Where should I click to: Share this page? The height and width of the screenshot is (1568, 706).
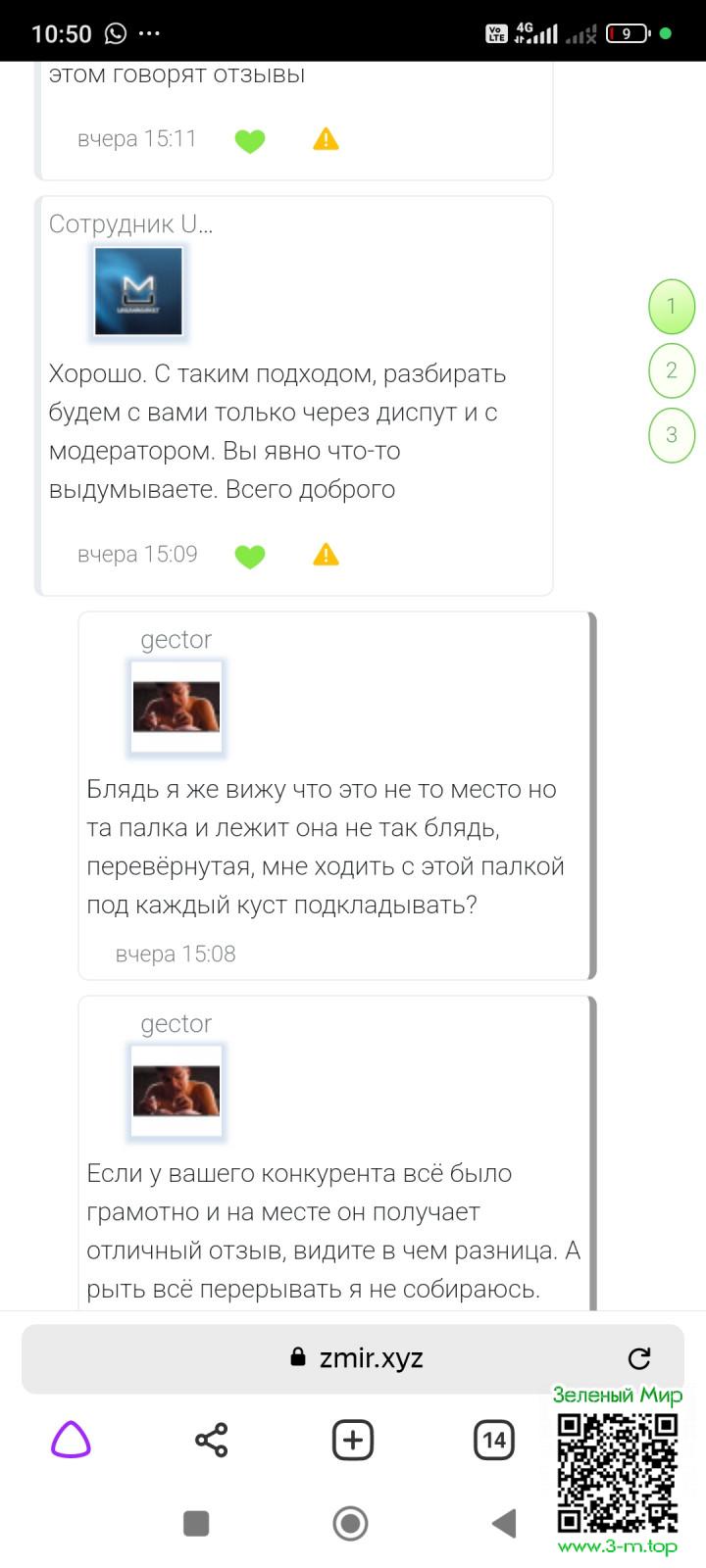click(x=212, y=1440)
